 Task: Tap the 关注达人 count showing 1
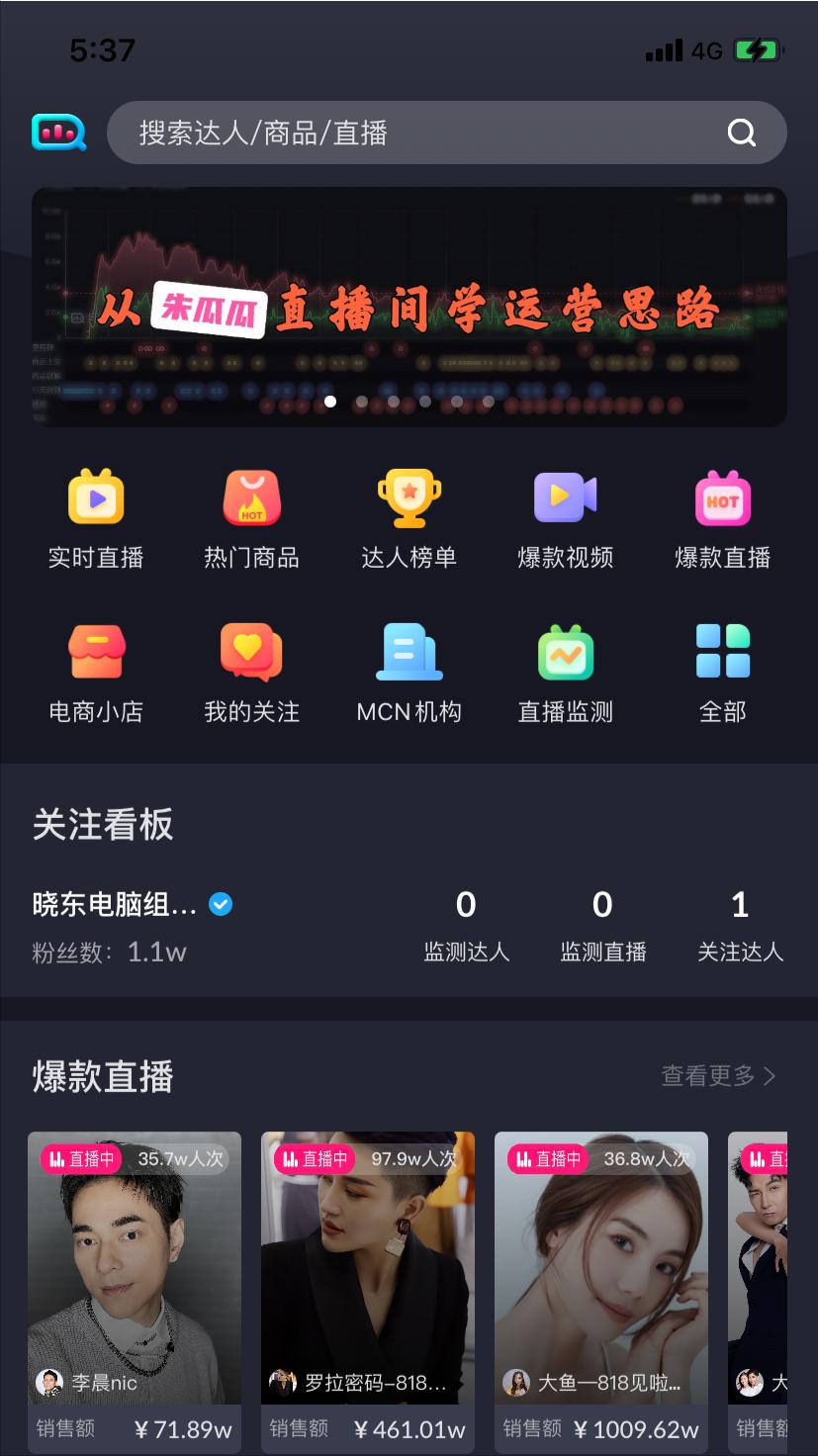tap(740, 922)
